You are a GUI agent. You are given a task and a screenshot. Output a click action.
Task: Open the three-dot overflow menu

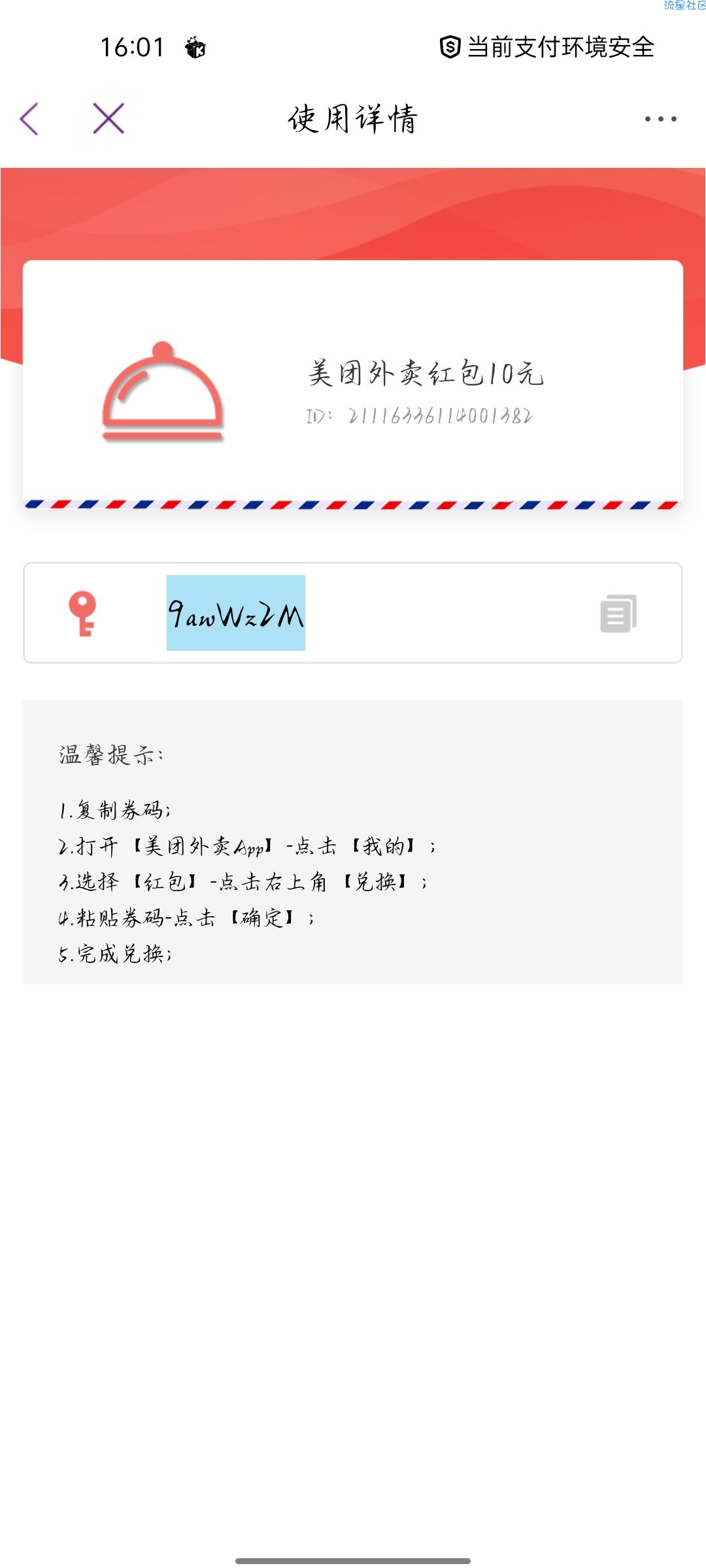coord(660,119)
